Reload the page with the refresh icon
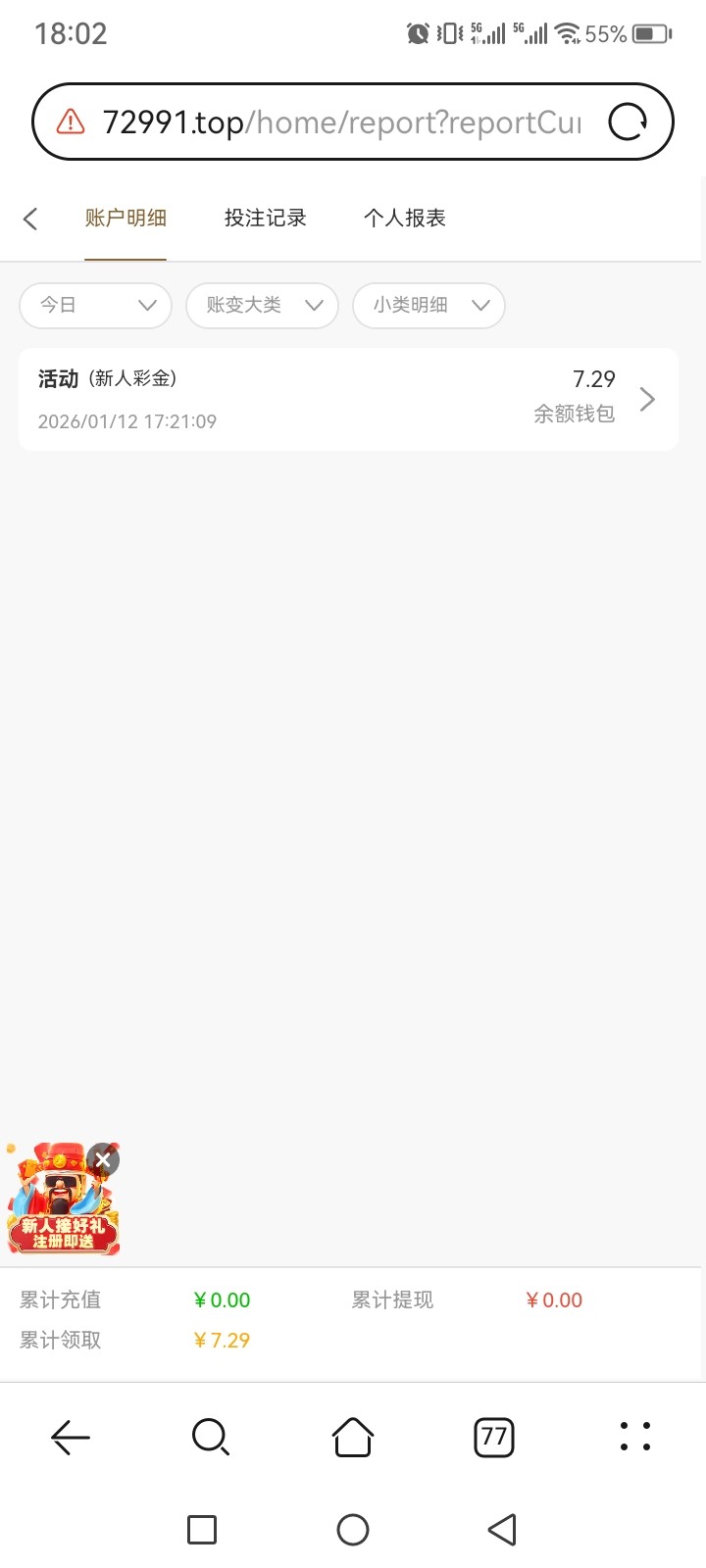706x1568 pixels. (x=628, y=122)
